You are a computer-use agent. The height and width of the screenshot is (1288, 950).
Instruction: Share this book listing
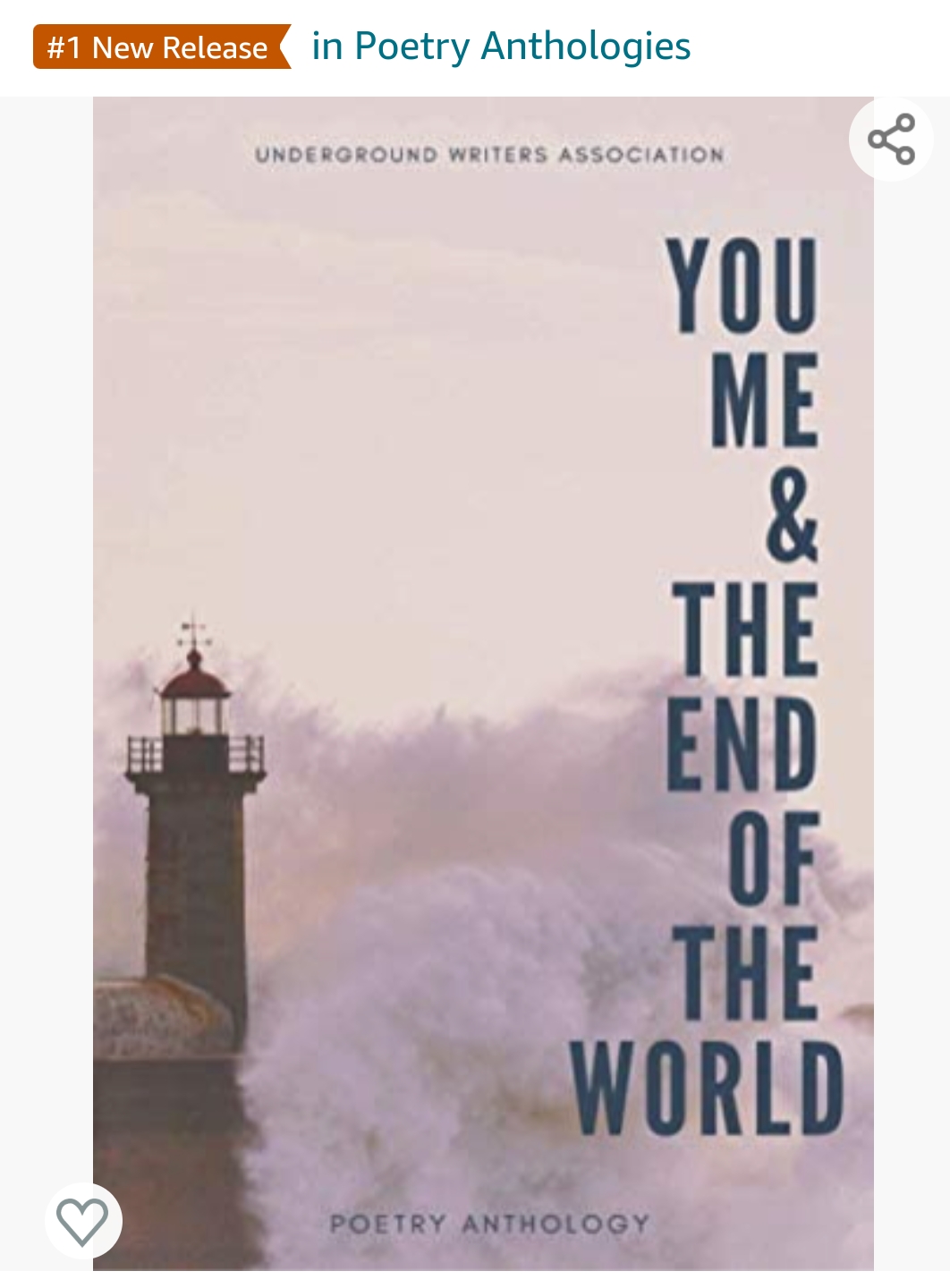(891, 140)
